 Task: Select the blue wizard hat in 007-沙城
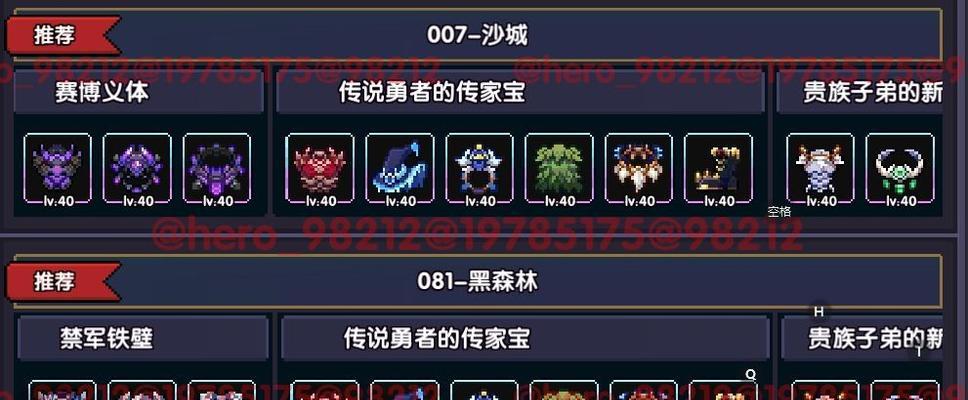400,168
